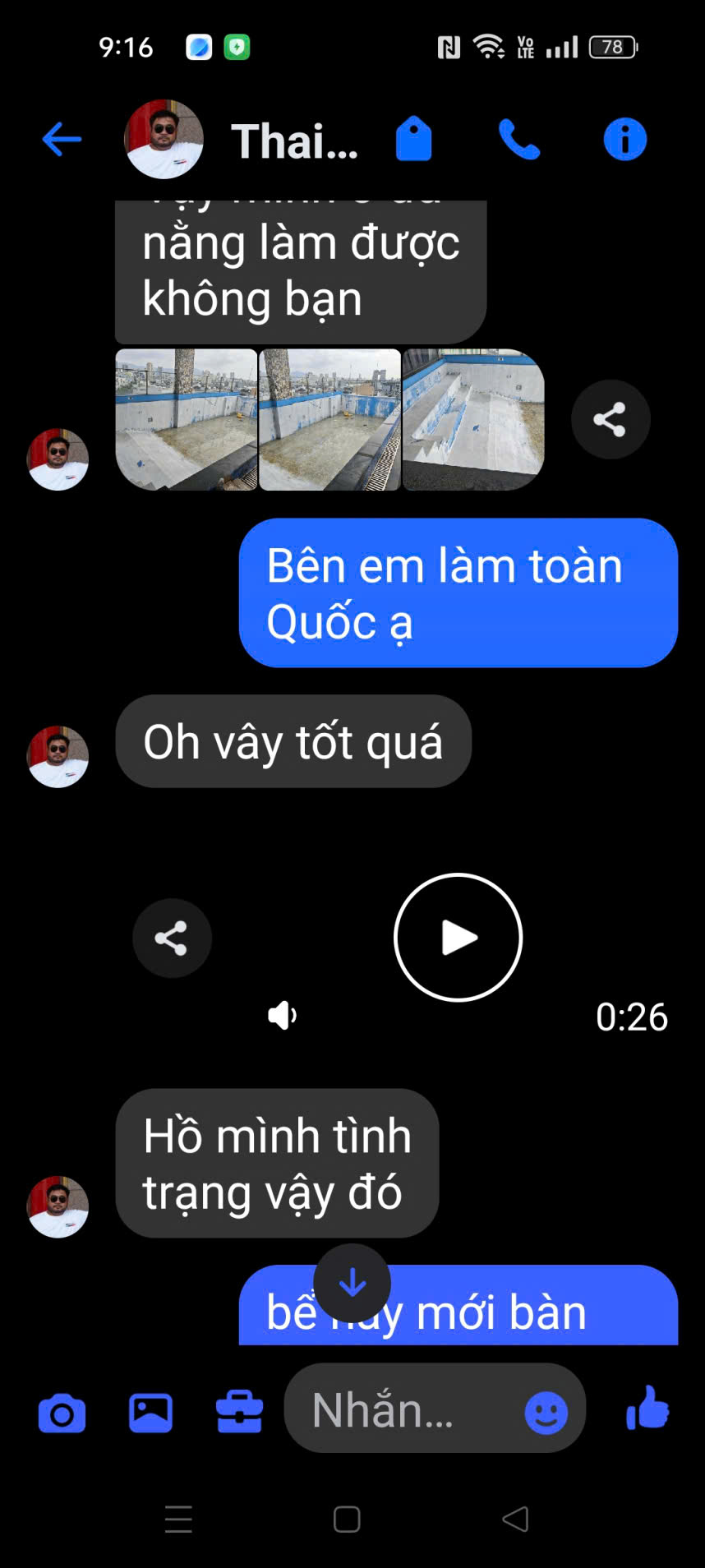
Task: Go to the system home screen
Action: pos(347,1520)
